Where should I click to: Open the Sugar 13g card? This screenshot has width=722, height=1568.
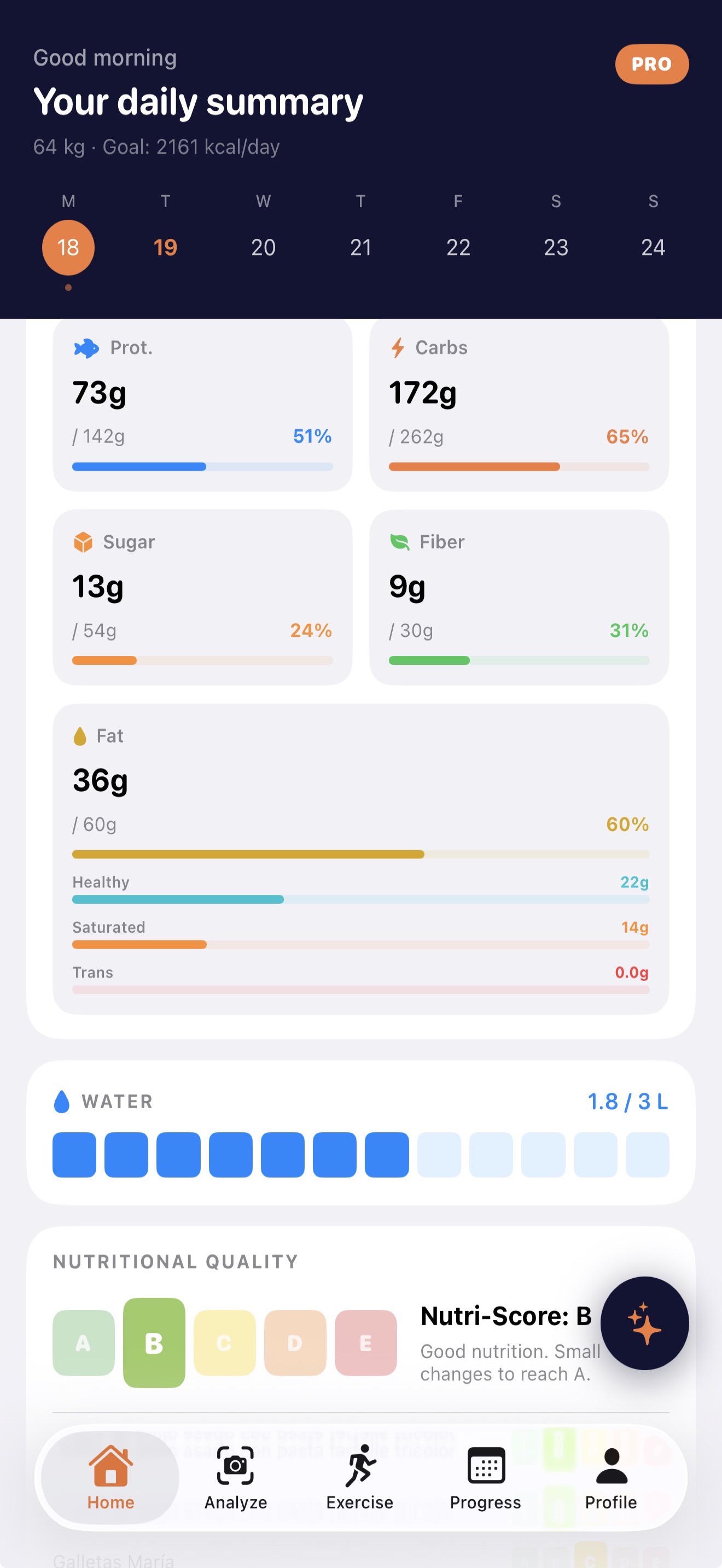click(203, 597)
